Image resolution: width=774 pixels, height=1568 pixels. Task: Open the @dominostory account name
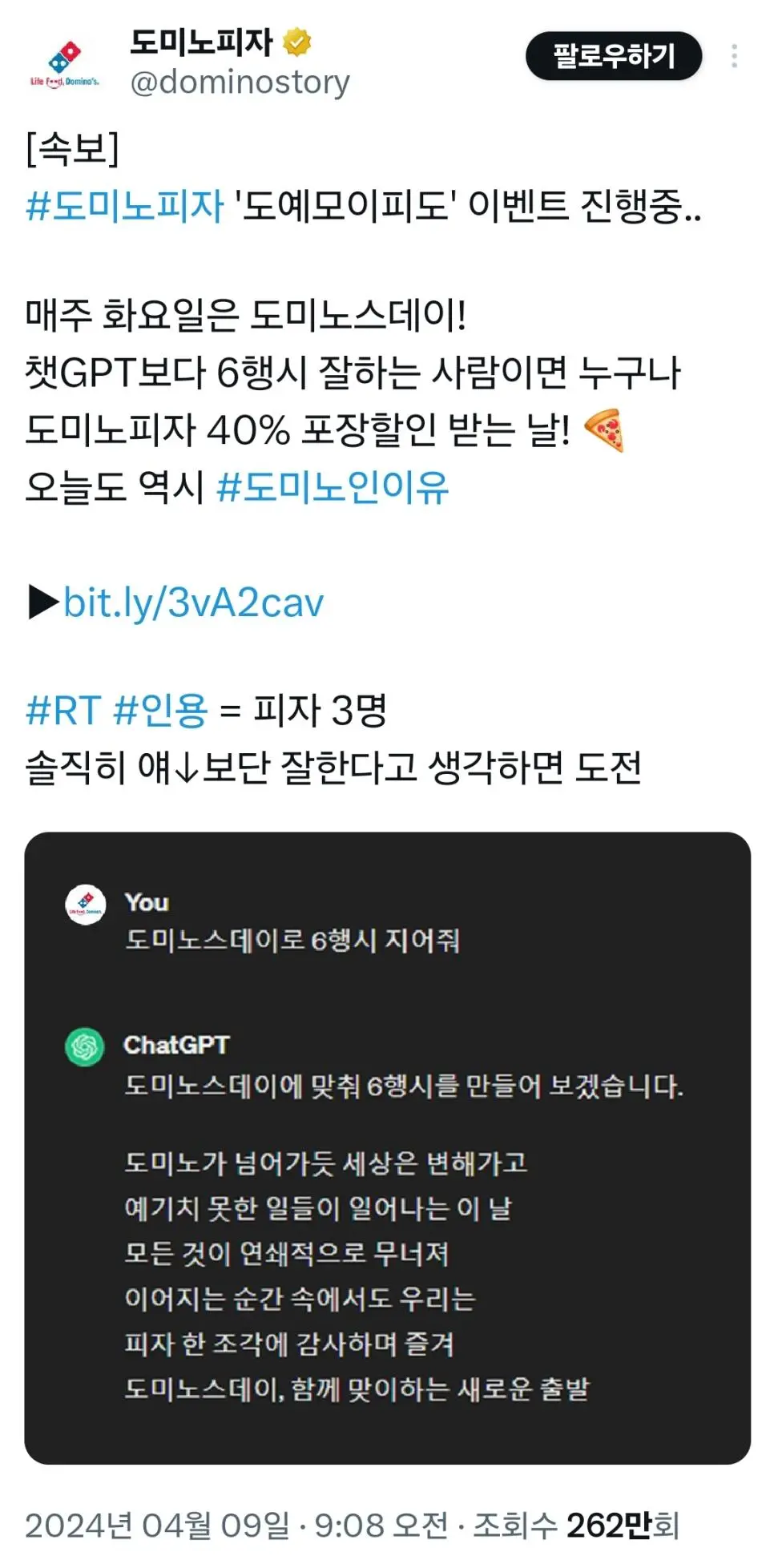click(x=240, y=83)
